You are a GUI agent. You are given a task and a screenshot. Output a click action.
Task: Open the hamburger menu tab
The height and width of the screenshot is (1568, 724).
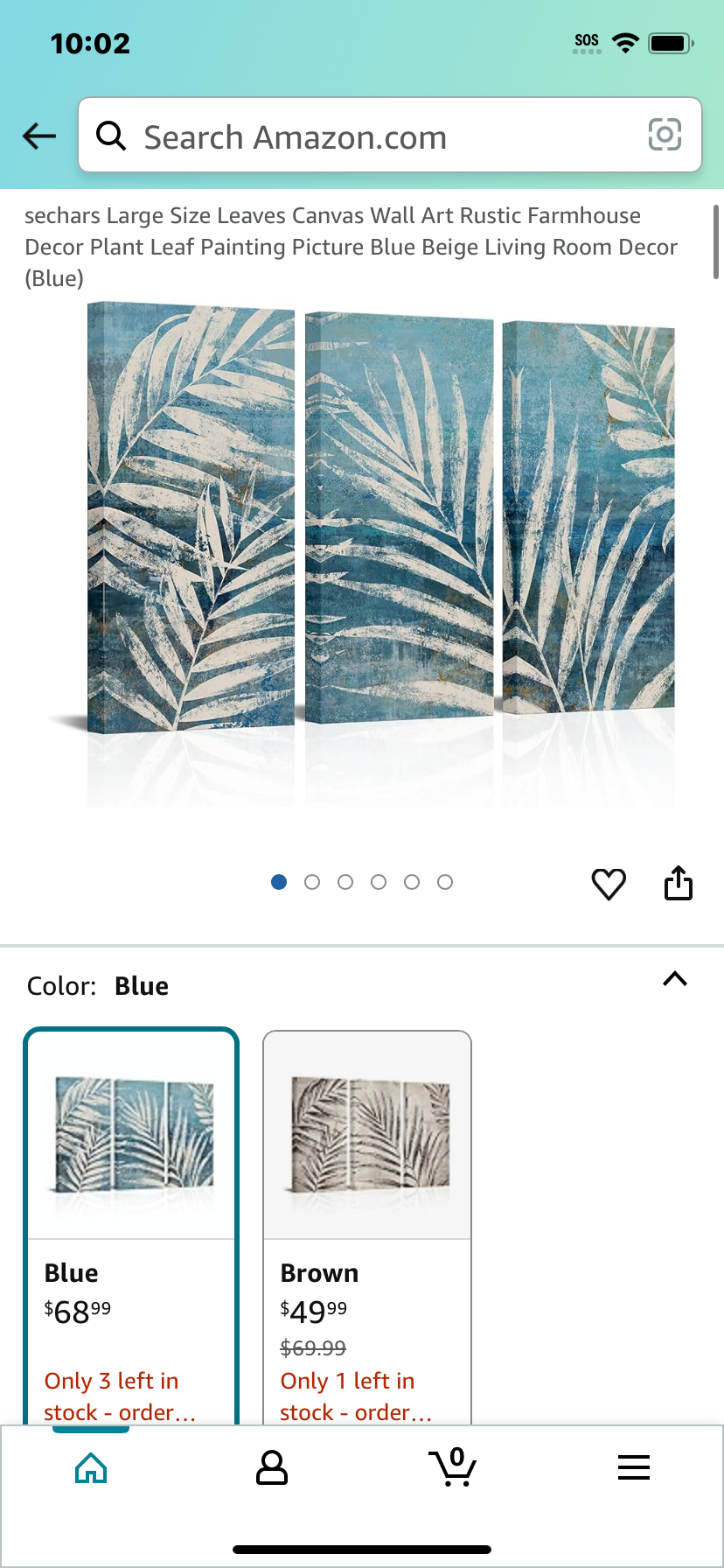634,1467
